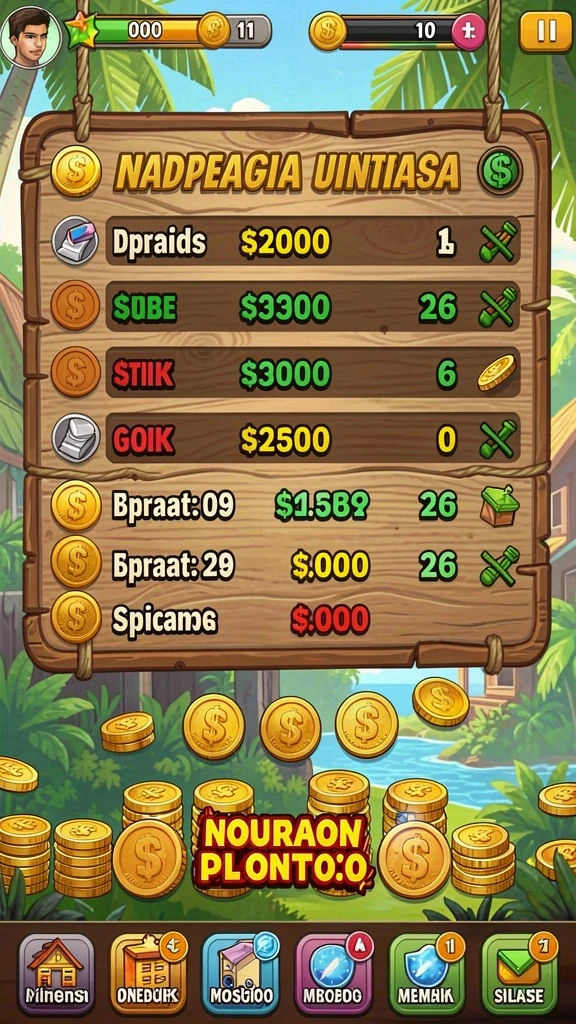Viewport: 576px width, 1024px height.
Task: Open the Bpraat:09 row
Action: (285, 505)
